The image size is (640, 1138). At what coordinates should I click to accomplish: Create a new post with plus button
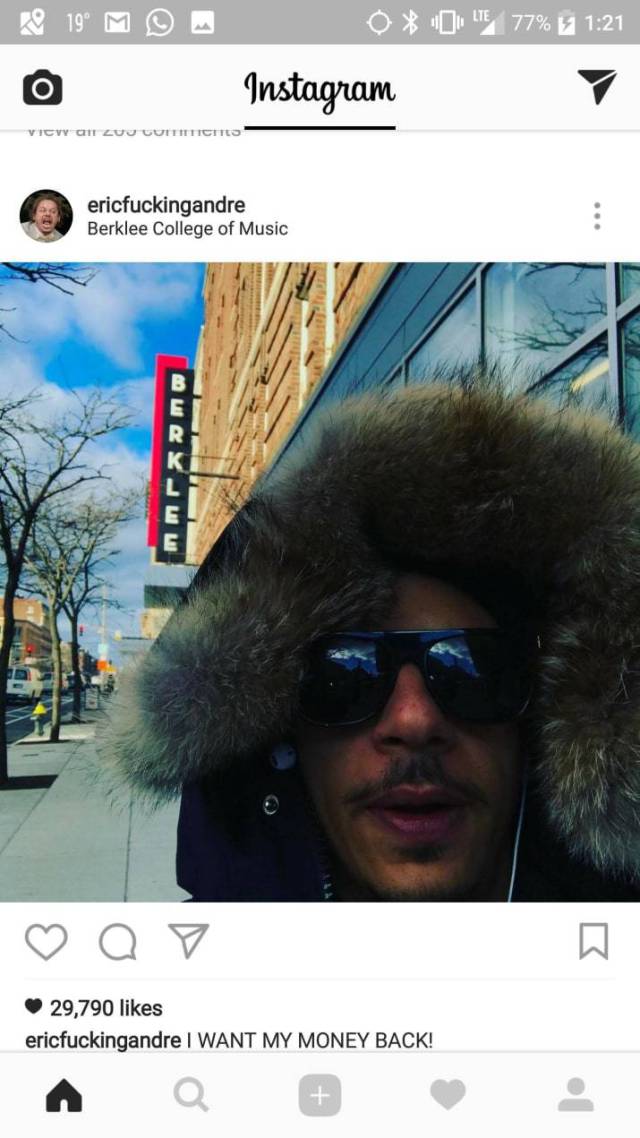(x=319, y=1096)
